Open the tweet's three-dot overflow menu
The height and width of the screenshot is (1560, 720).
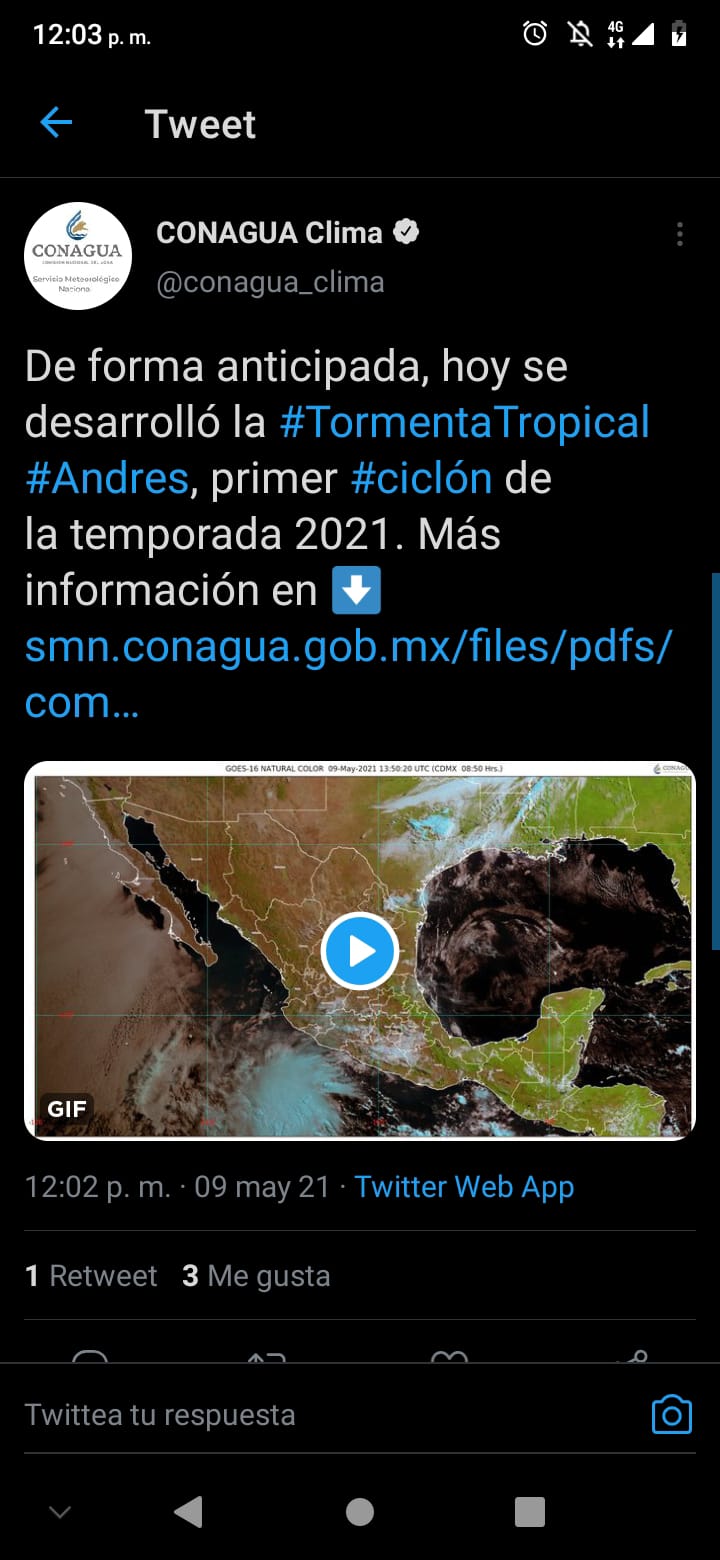(x=680, y=234)
